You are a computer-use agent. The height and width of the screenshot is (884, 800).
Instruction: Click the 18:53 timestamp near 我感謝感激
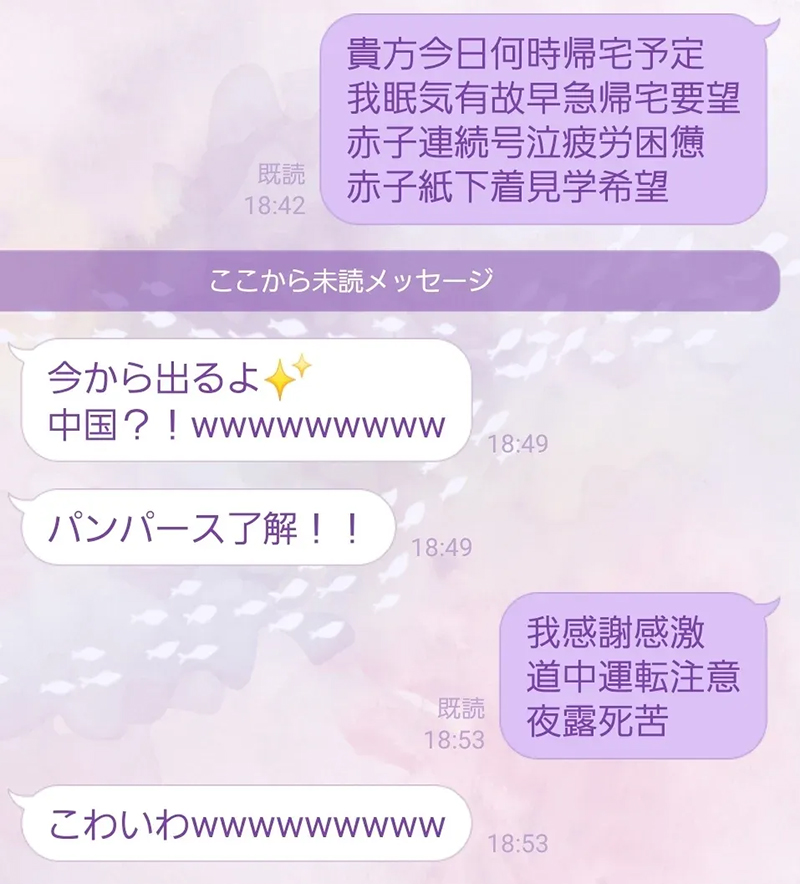pyautogui.click(x=460, y=735)
